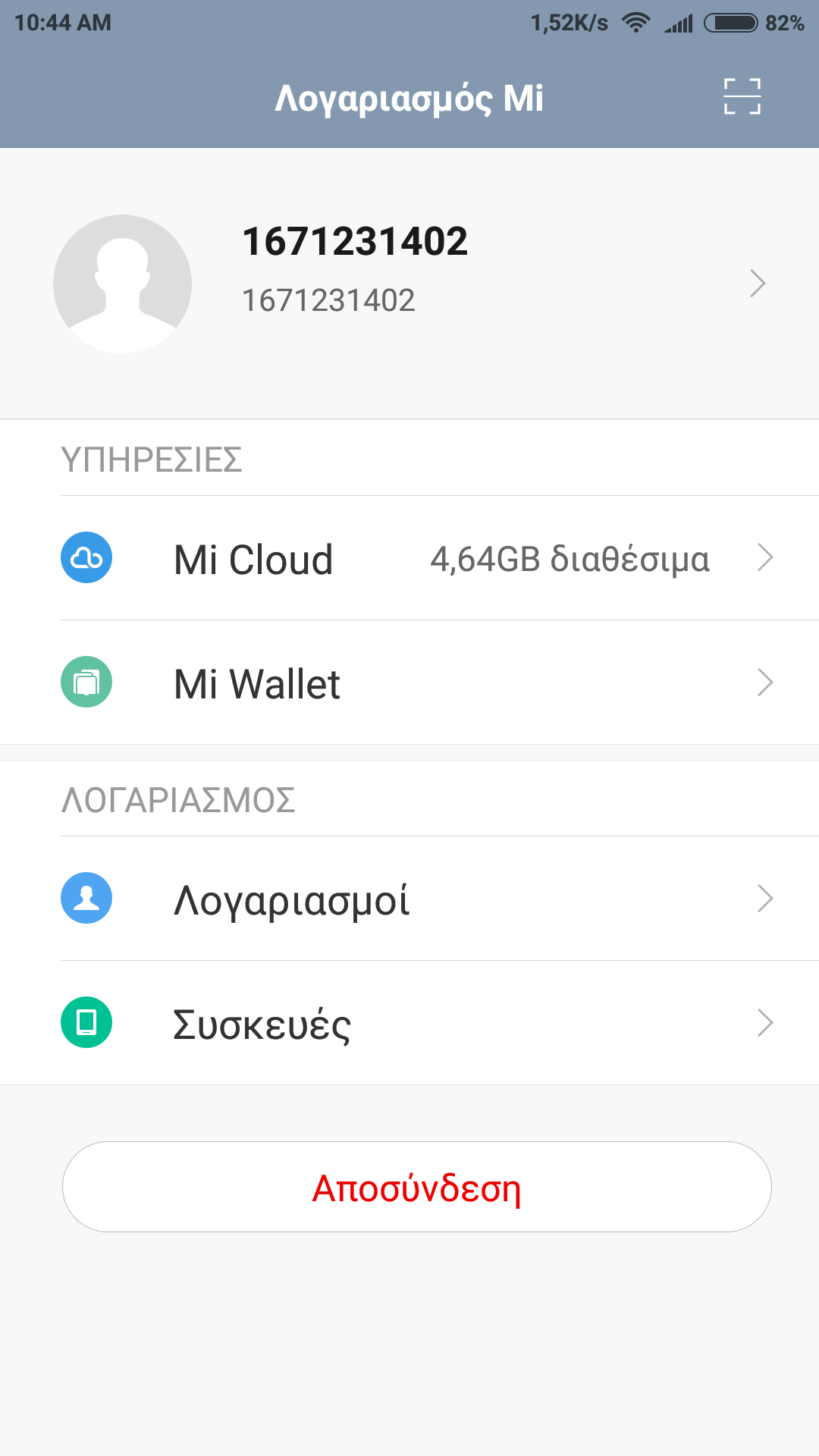Open the Λογαριασμοί row
This screenshot has width=819, height=1456.
pos(409,899)
